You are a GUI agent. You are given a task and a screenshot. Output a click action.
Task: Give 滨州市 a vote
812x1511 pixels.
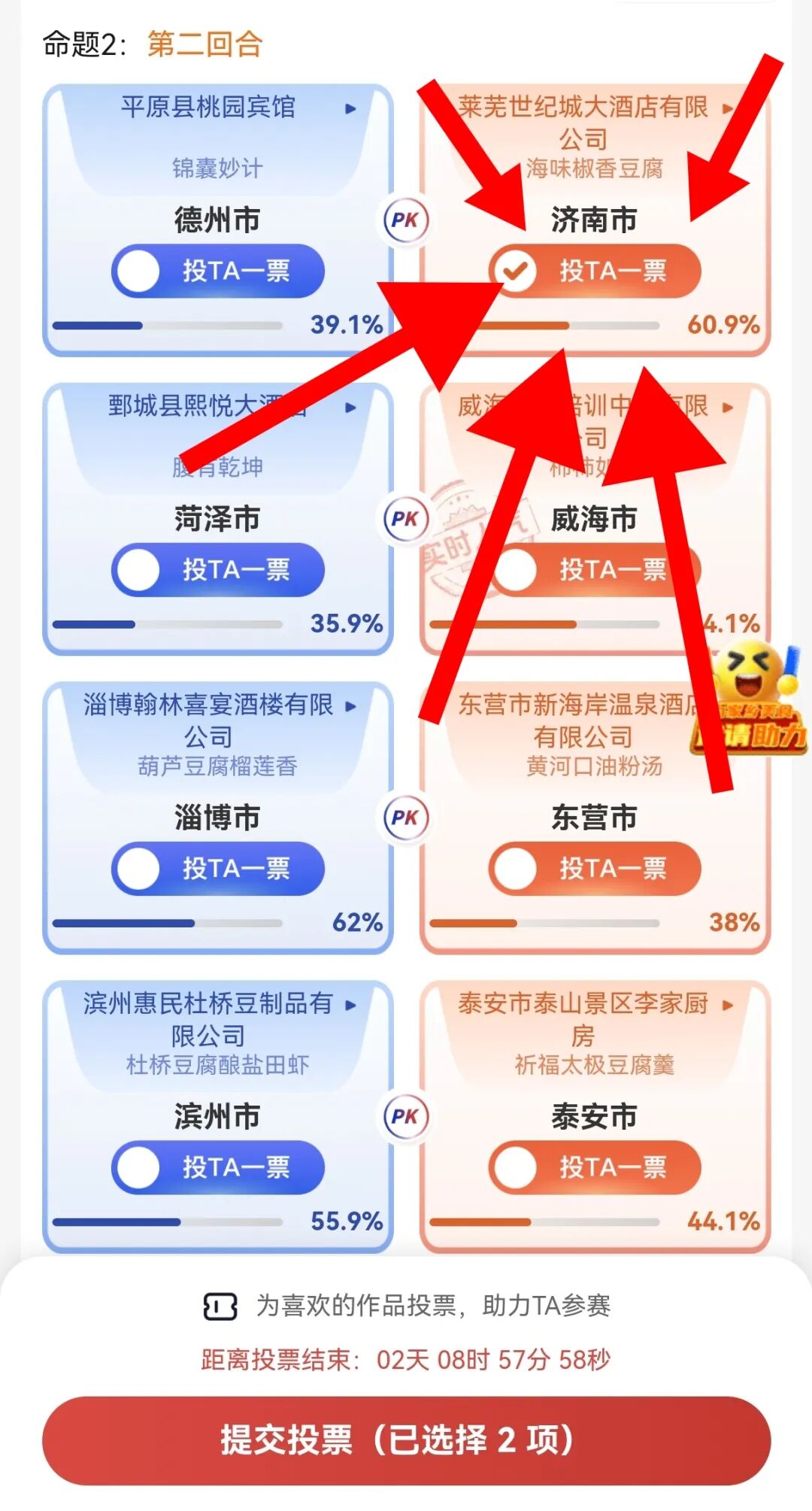point(217,1167)
